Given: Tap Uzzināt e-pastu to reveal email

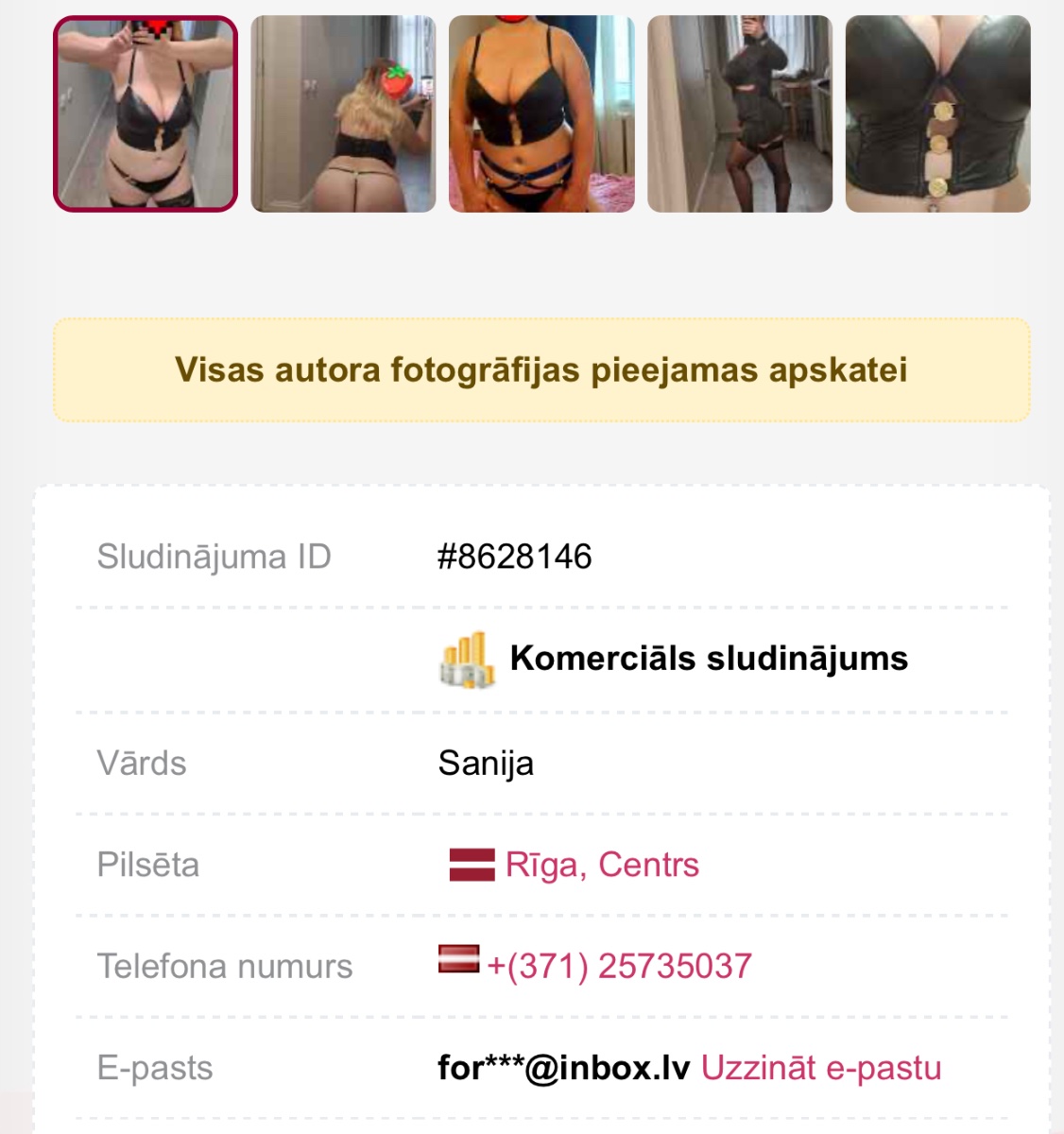Looking at the screenshot, I should point(820,1068).
